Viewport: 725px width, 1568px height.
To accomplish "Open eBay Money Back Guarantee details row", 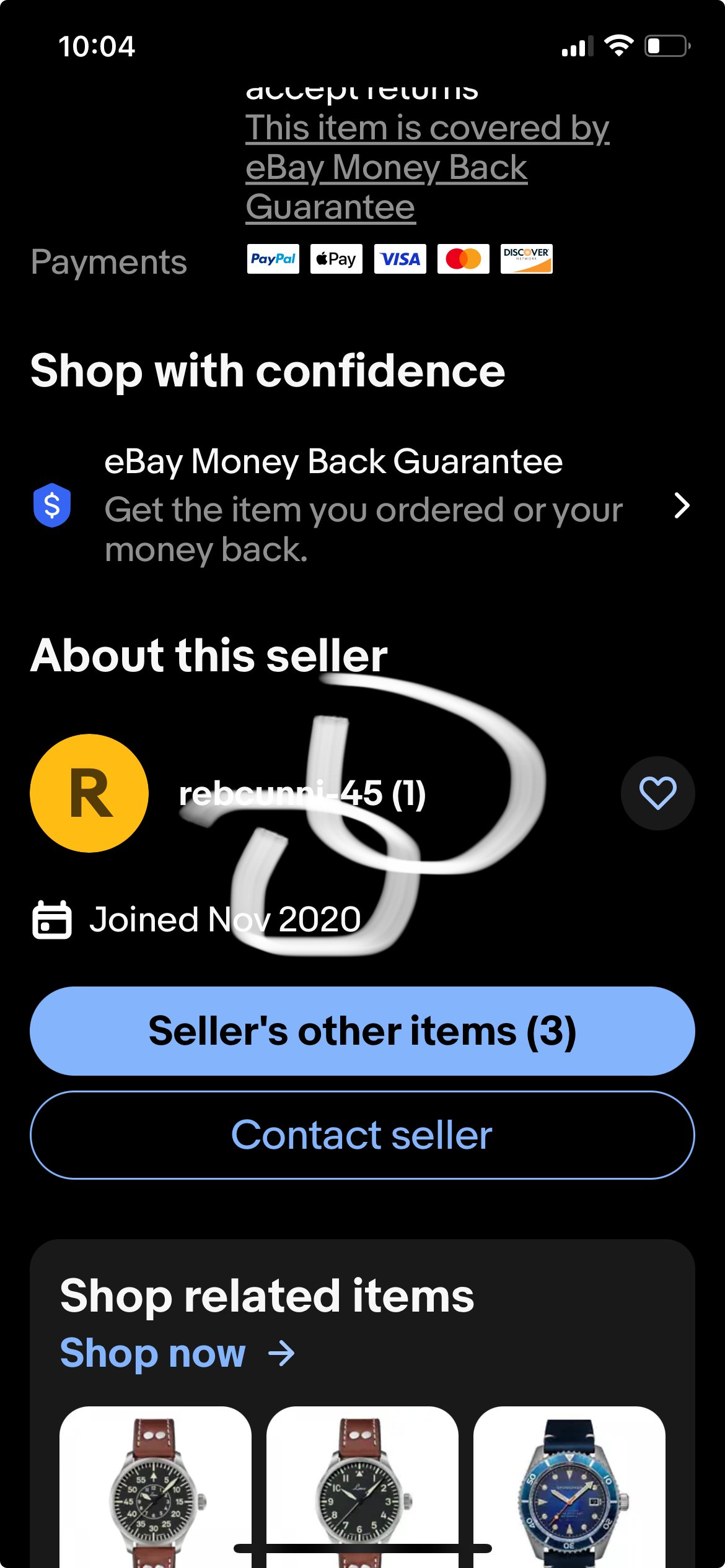I will [362, 505].
